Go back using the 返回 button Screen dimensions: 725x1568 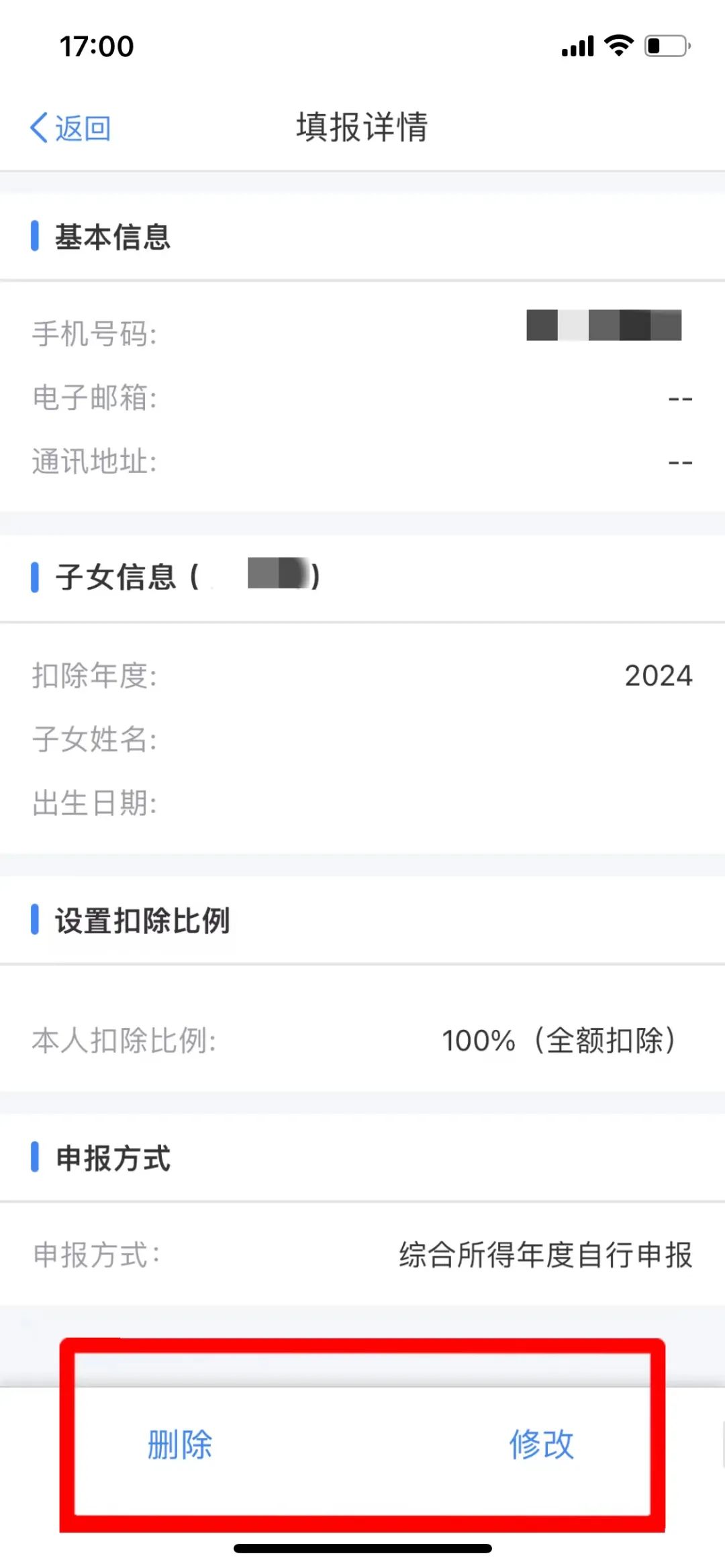tap(70, 127)
